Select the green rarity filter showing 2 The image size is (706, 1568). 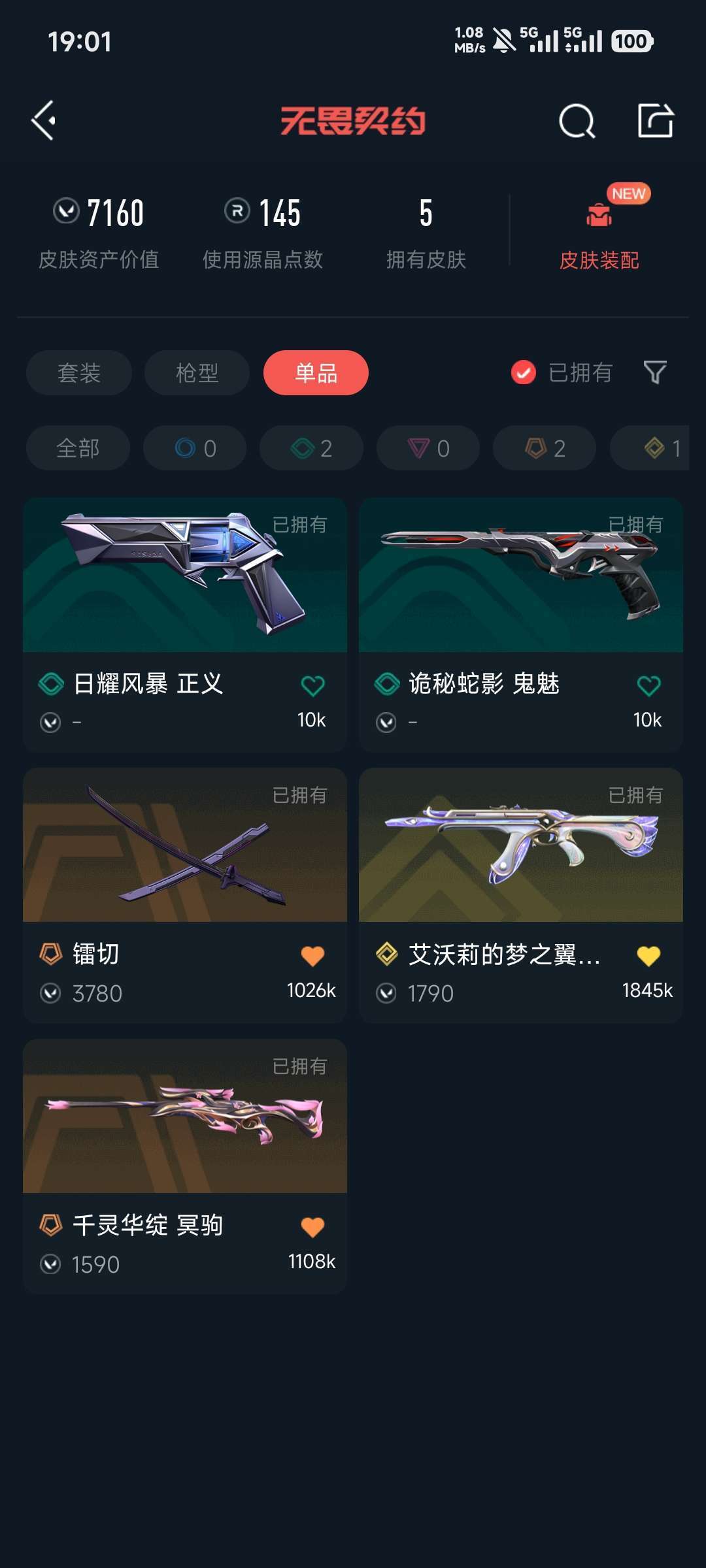(311, 448)
